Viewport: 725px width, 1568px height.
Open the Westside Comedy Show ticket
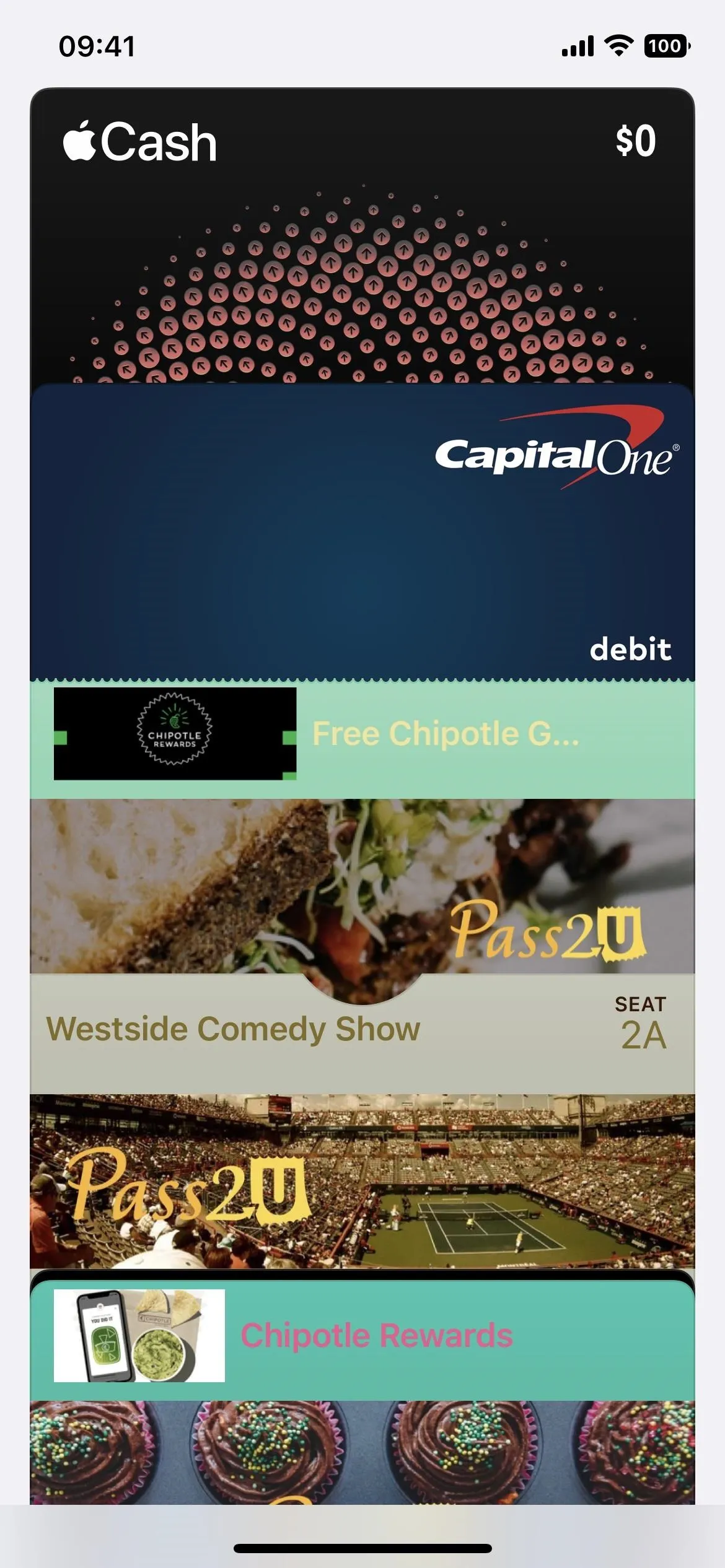(x=362, y=946)
